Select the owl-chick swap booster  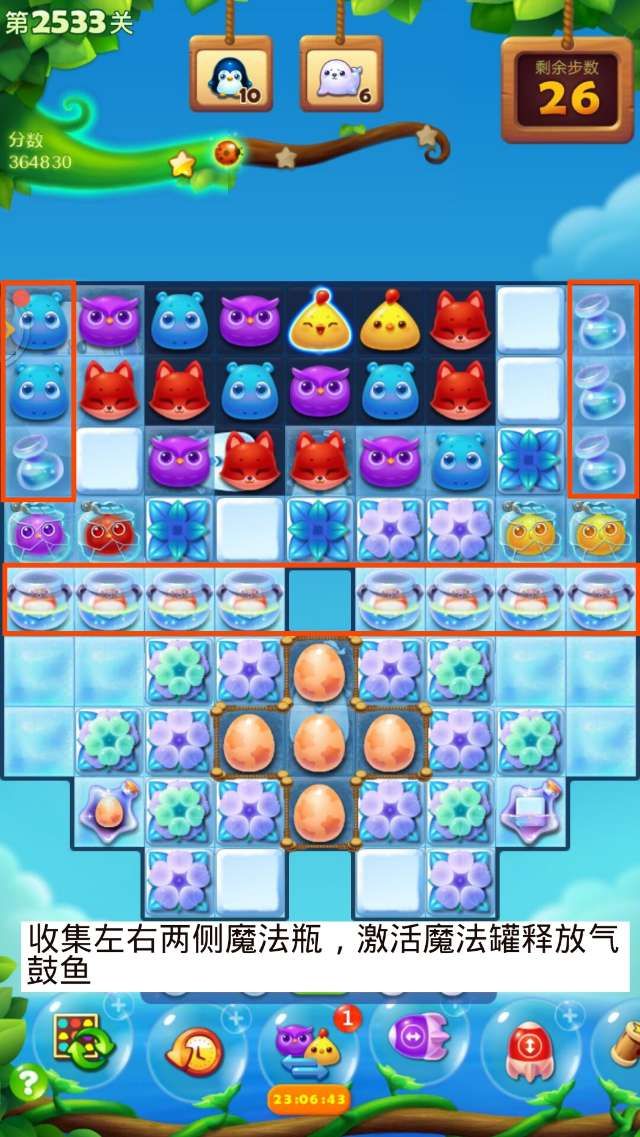point(308,1050)
